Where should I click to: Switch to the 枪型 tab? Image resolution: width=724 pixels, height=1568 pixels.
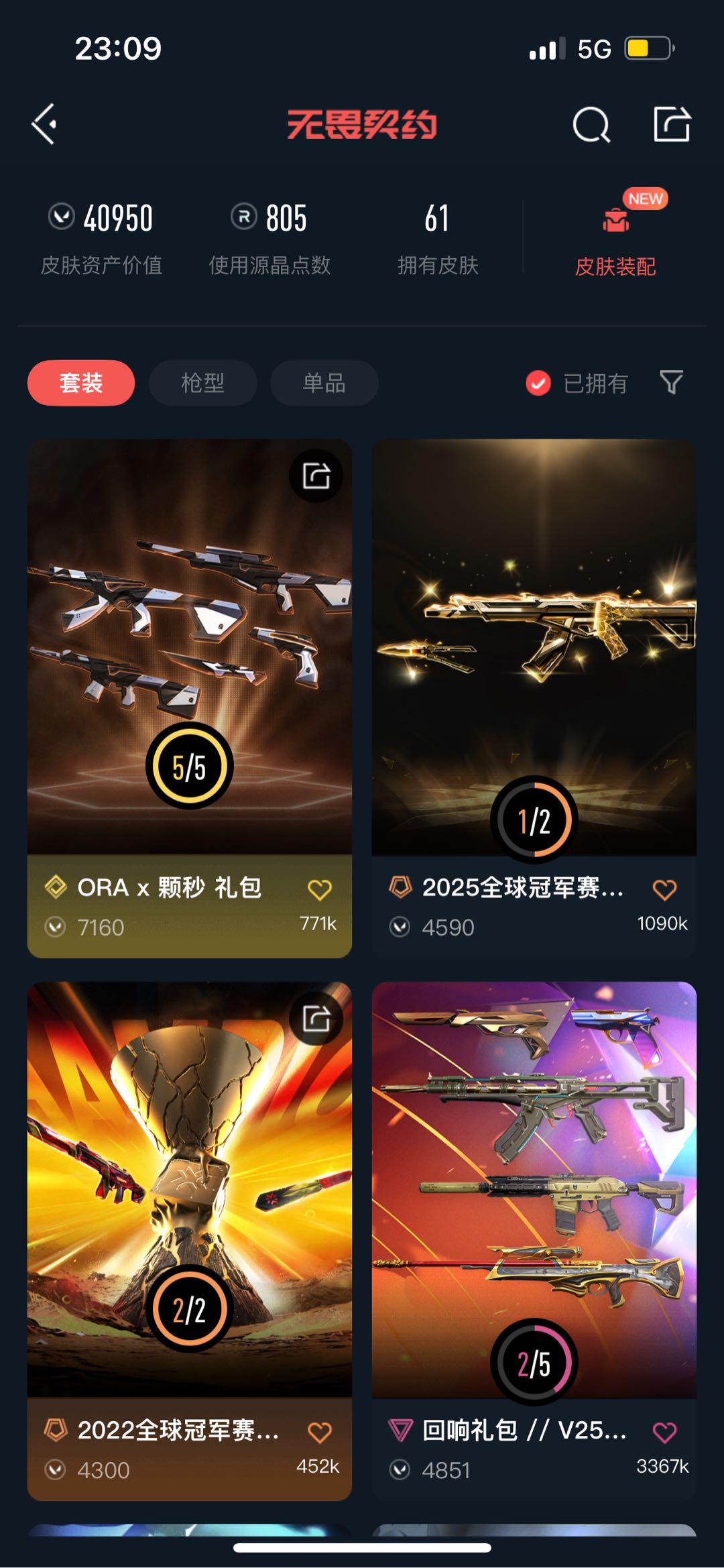tap(202, 383)
